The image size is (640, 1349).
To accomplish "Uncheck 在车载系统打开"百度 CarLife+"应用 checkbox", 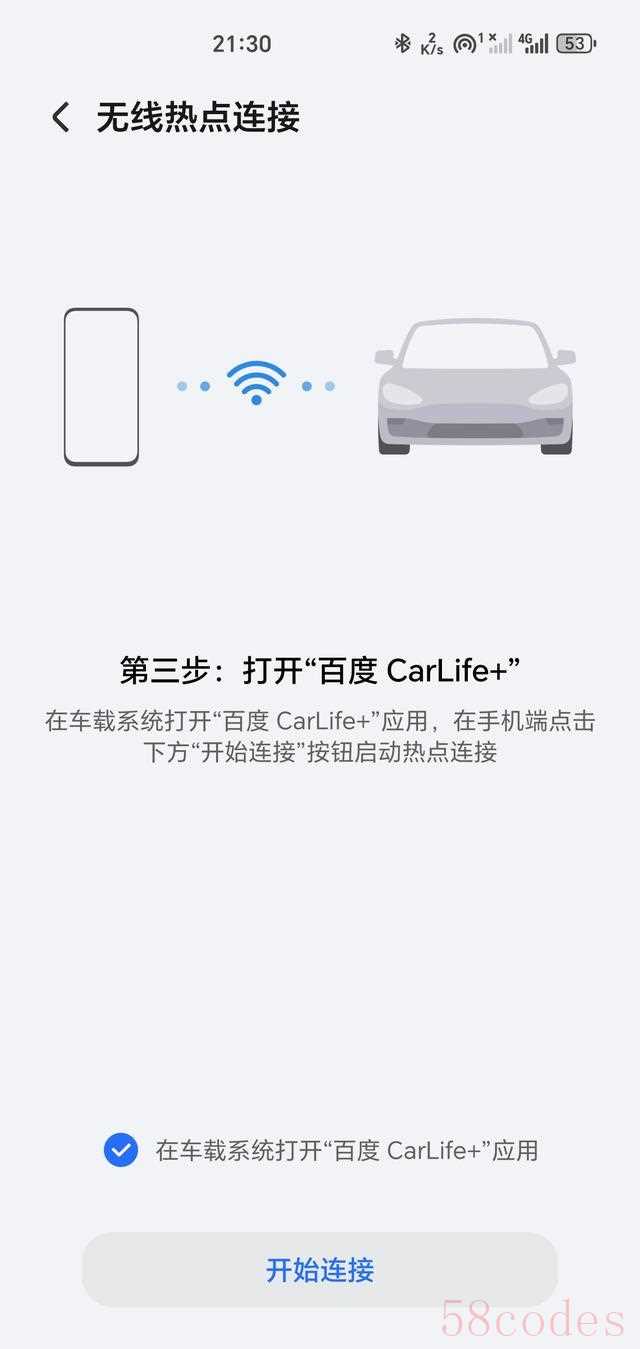I will 121,1150.
